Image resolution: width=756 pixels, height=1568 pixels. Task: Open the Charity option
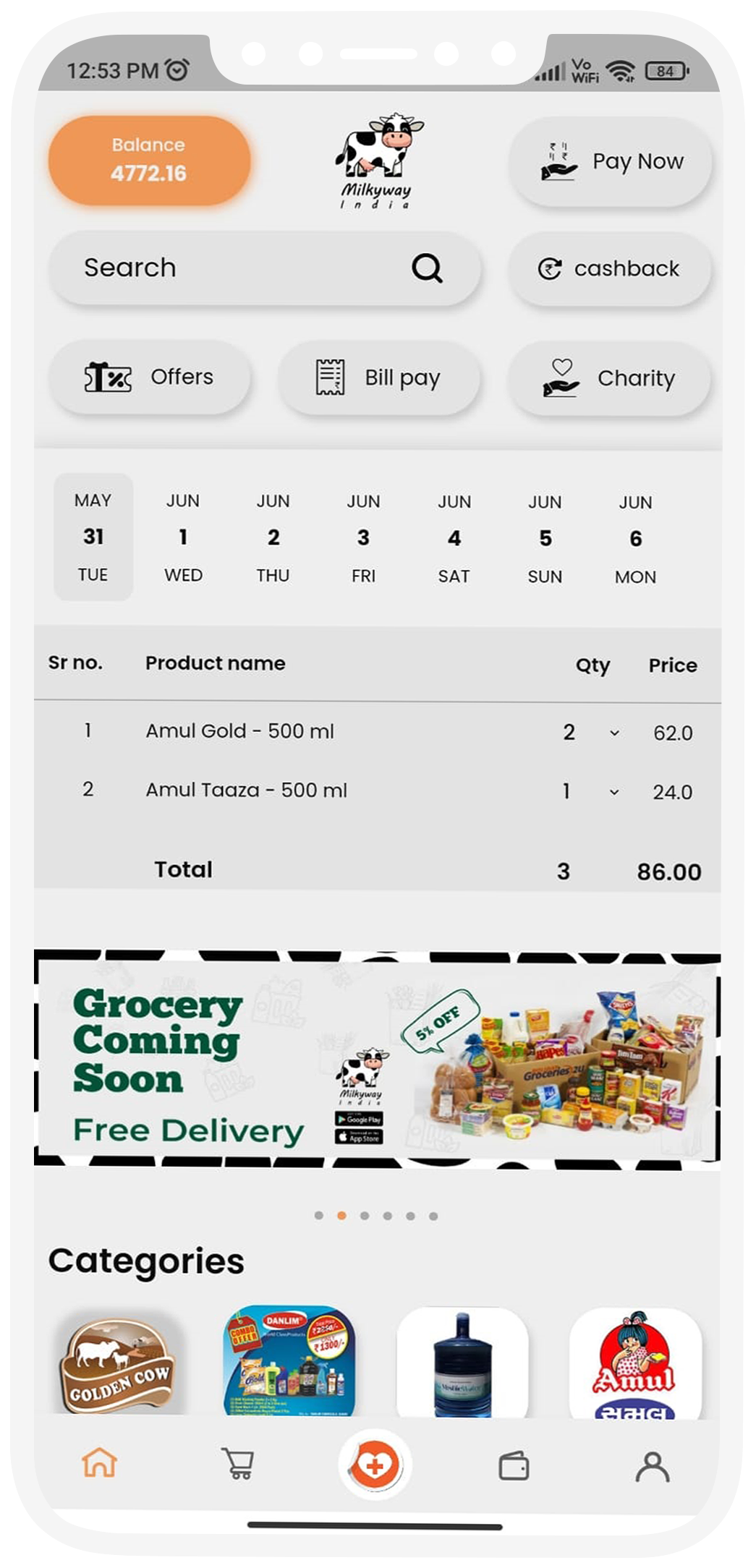pyautogui.click(x=609, y=378)
